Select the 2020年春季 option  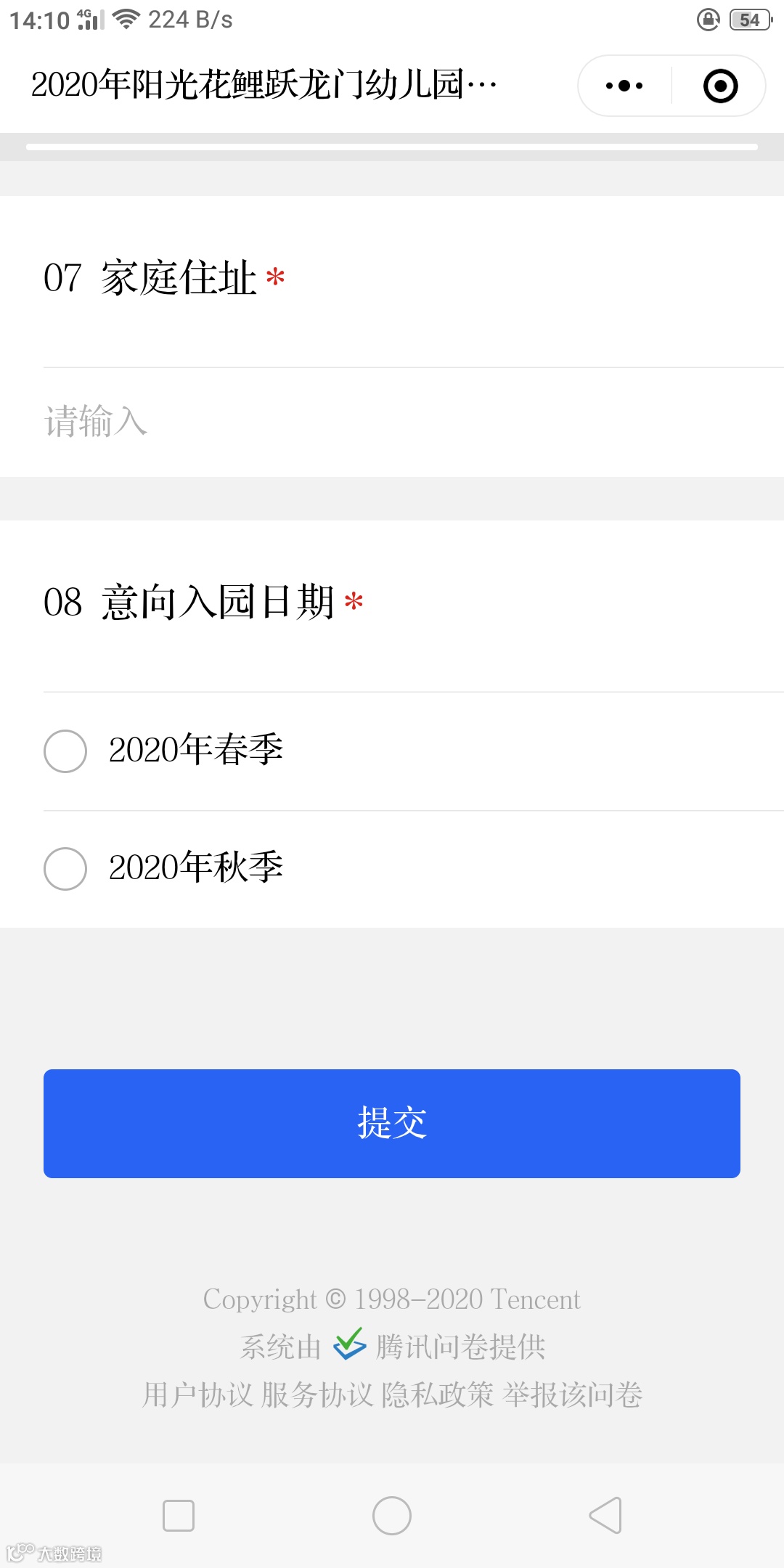[65, 751]
